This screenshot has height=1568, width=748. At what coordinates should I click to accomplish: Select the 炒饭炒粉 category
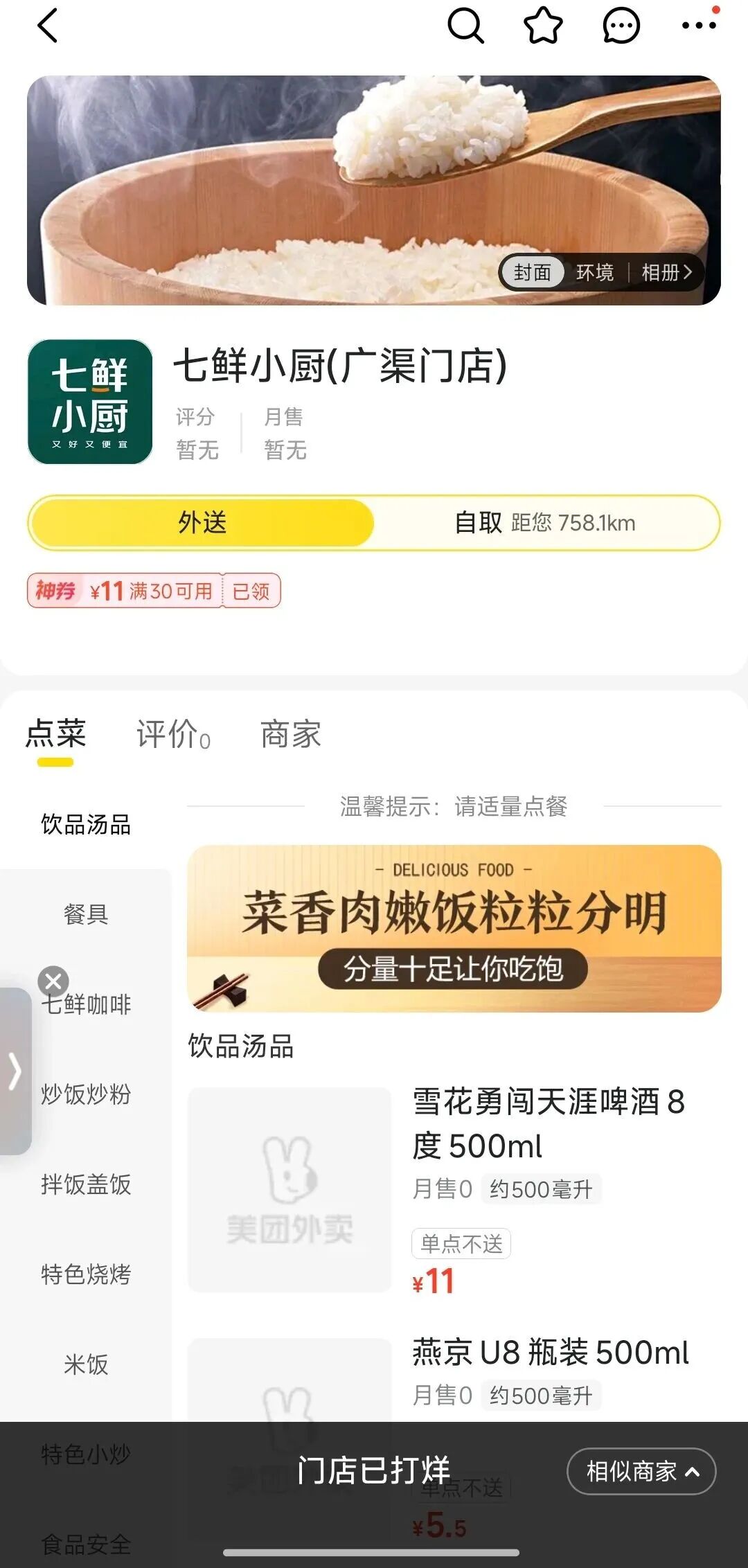tap(86, 1094)
